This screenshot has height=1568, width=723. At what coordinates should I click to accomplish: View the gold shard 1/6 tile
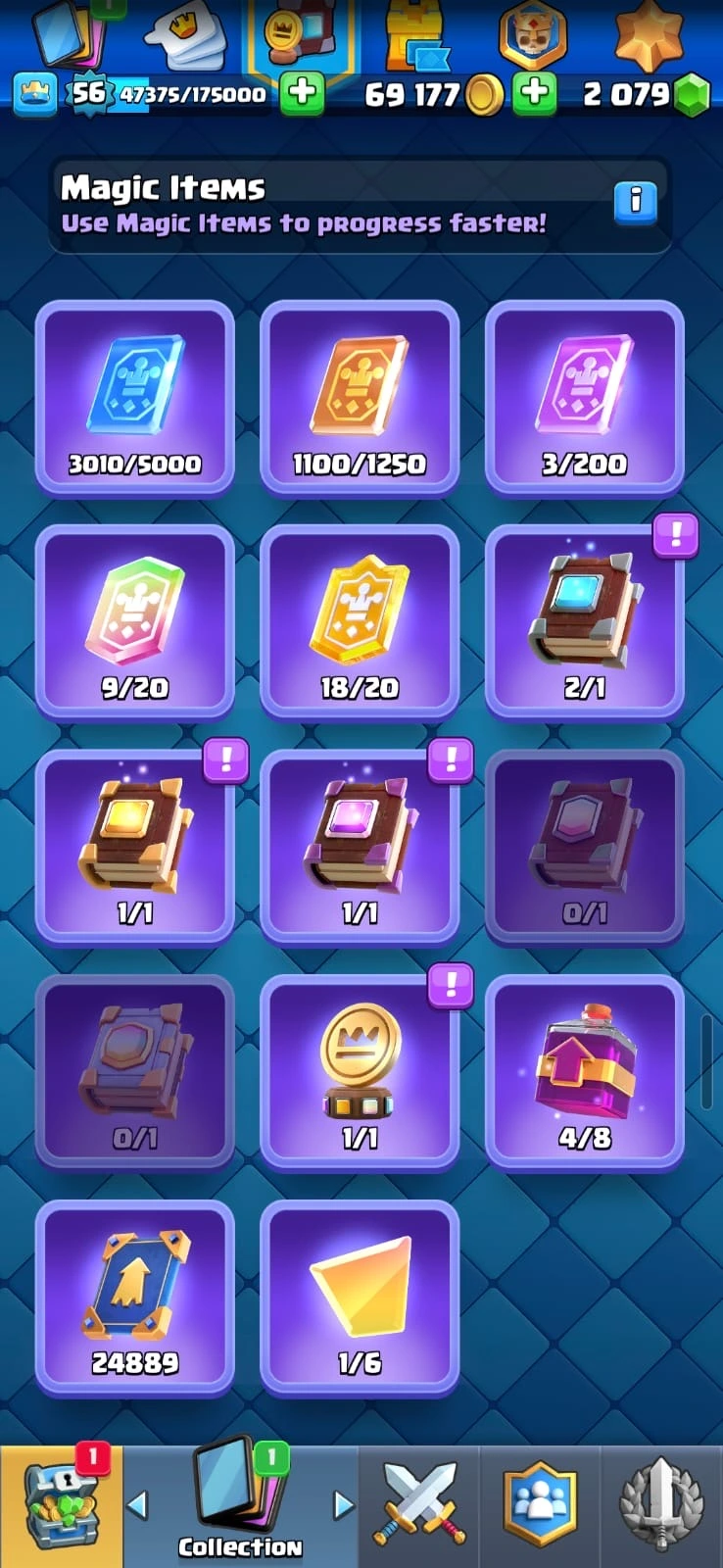360,1296
